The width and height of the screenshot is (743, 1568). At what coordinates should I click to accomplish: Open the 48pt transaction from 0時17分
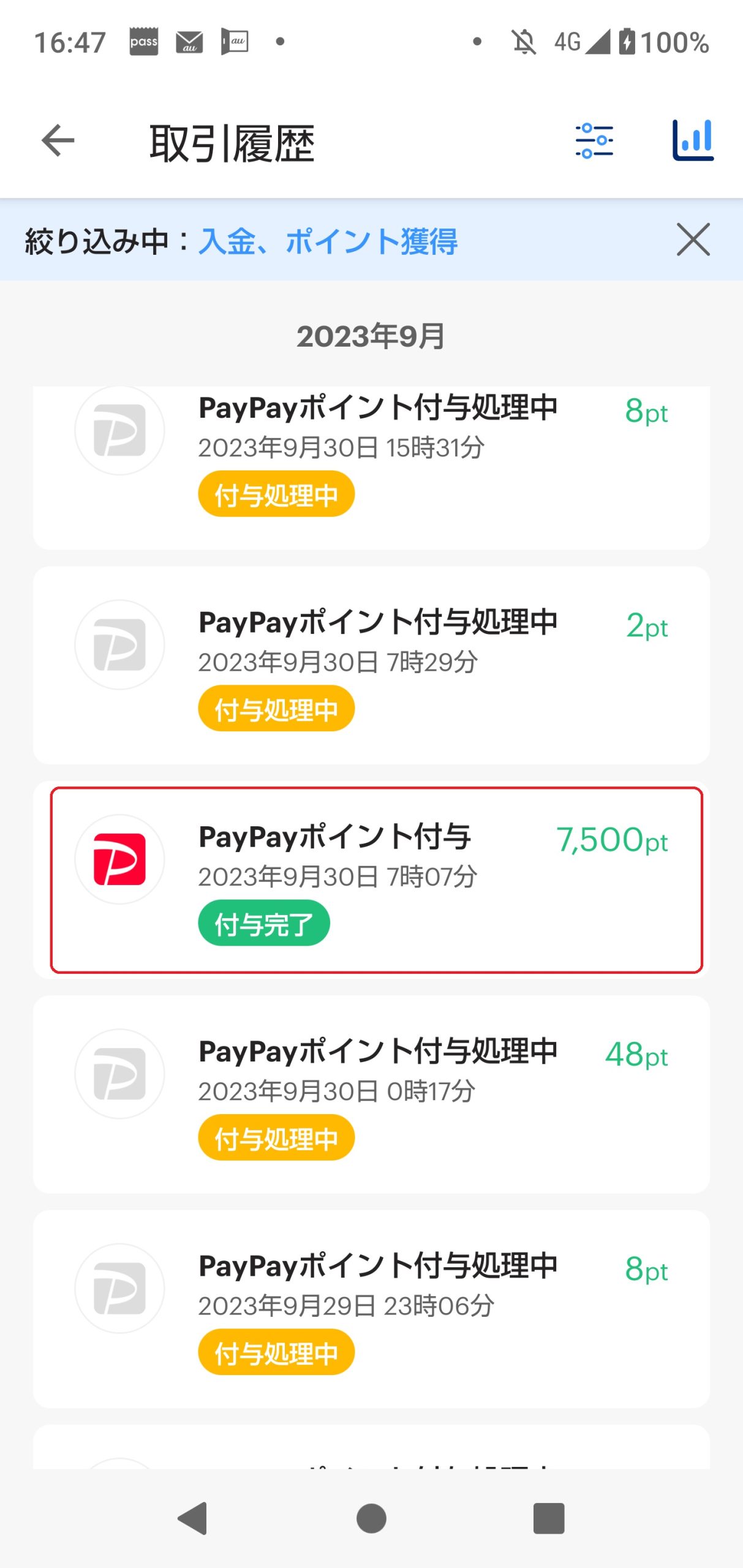tap(371, 1094)
